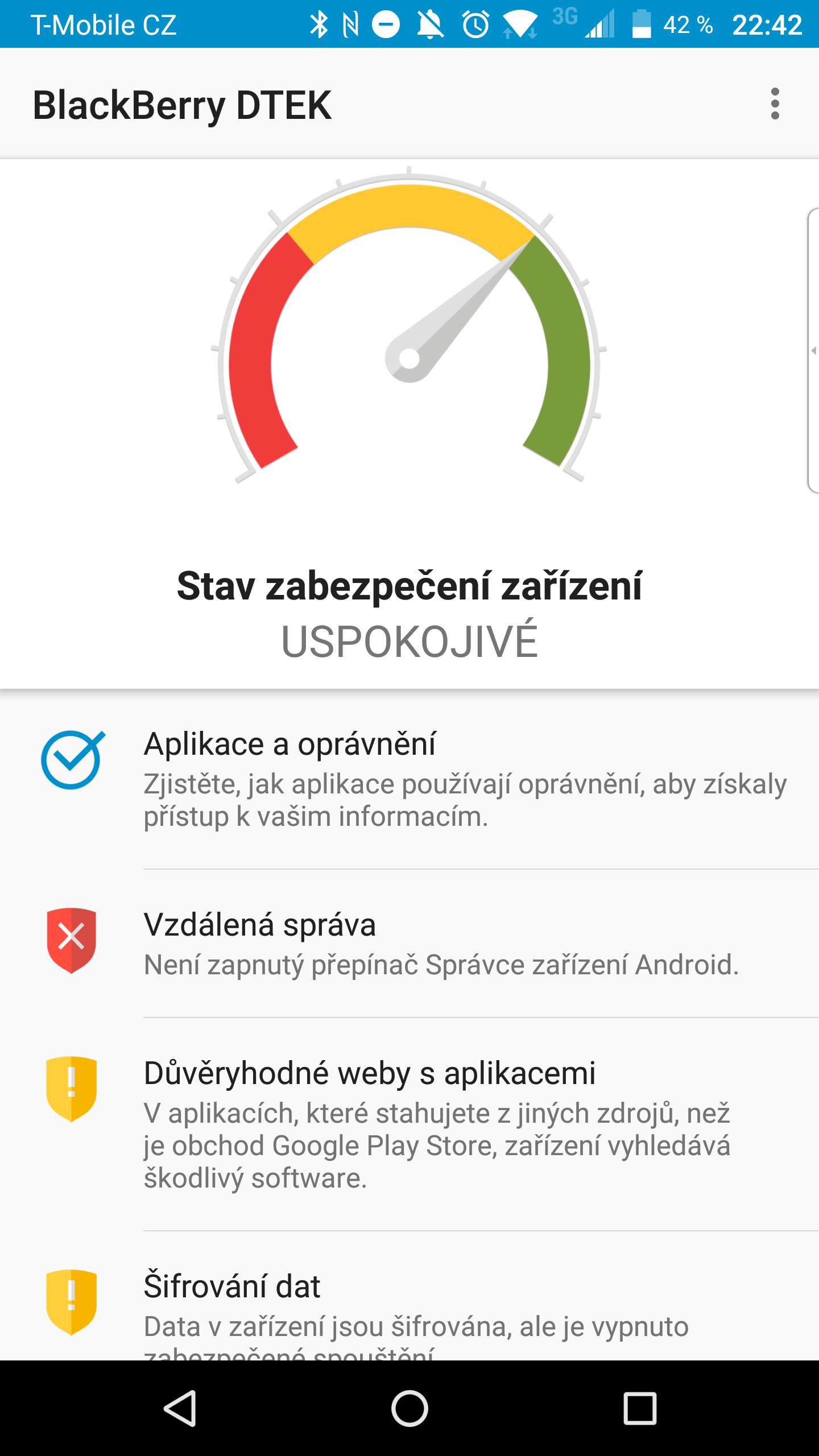
Task: Go back using the navigation bar
Action: 180,1408
